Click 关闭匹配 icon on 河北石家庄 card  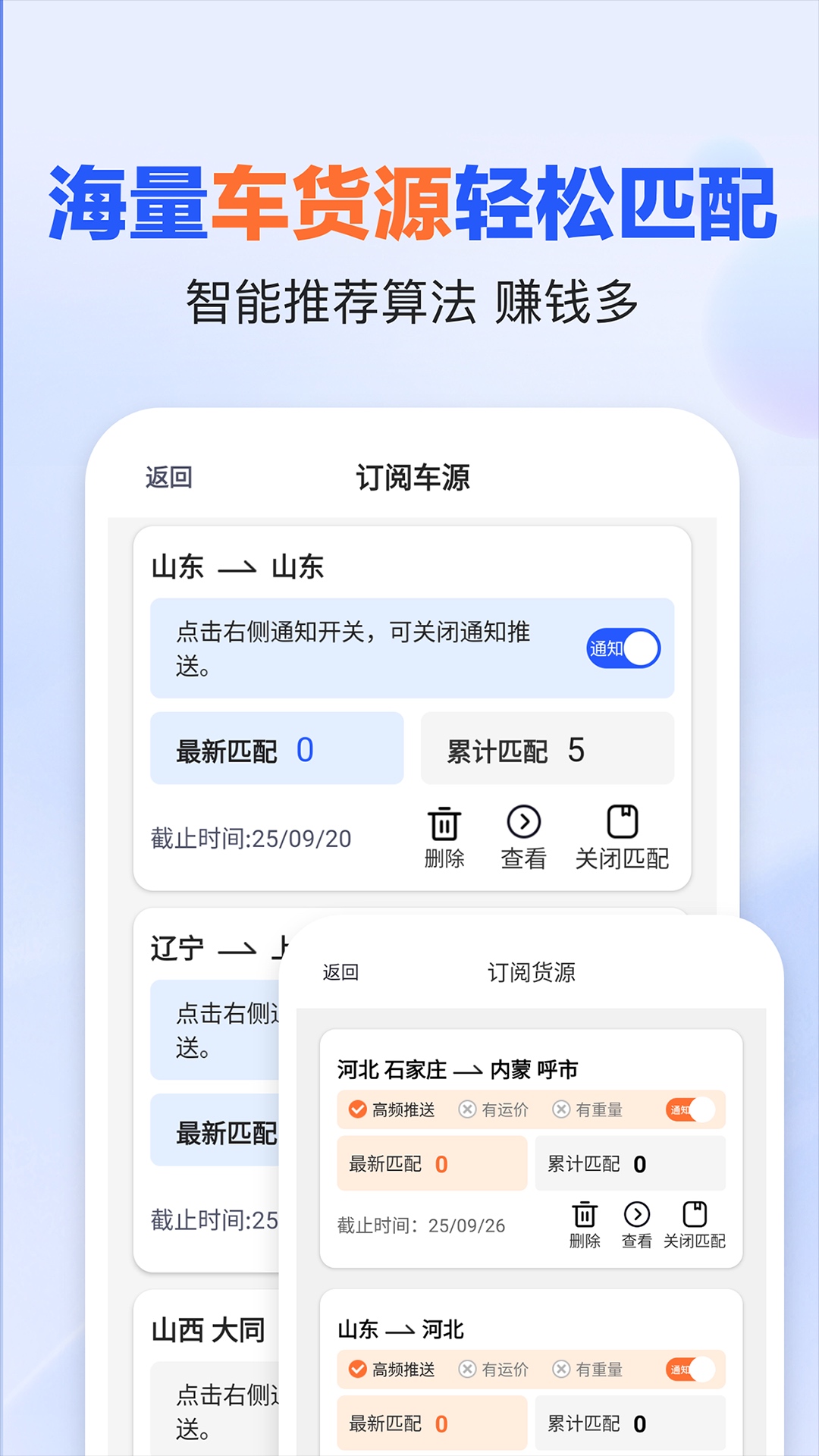coord(694,1214)
